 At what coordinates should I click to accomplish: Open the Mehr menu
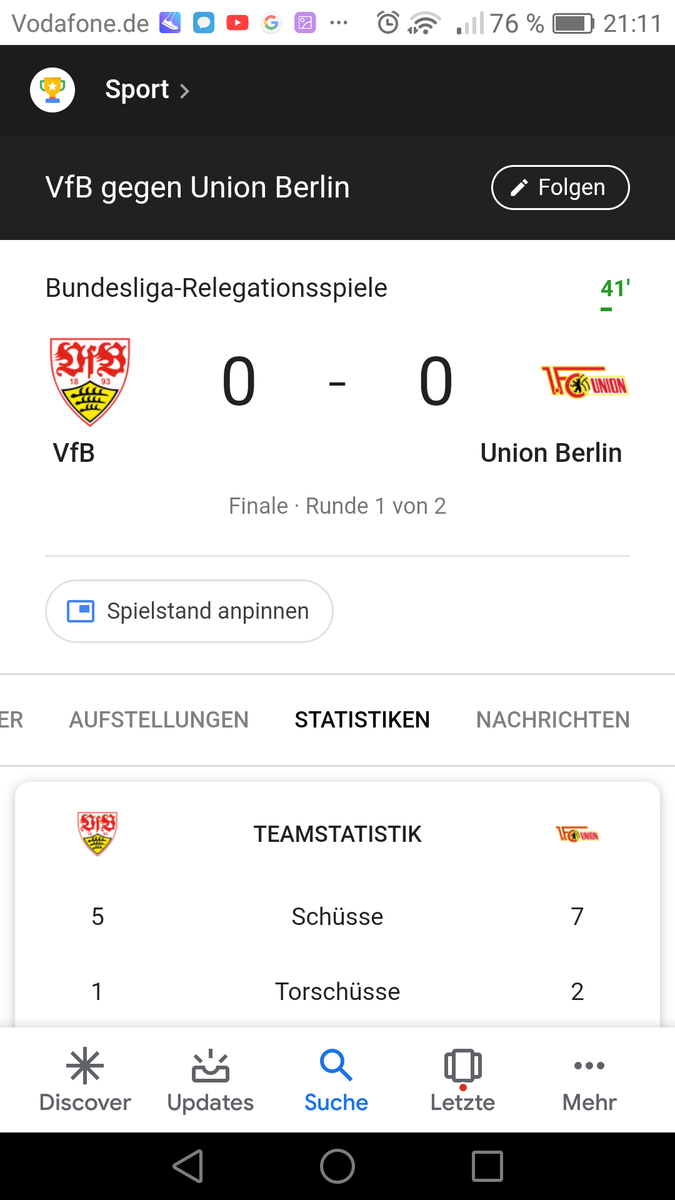589,1080
